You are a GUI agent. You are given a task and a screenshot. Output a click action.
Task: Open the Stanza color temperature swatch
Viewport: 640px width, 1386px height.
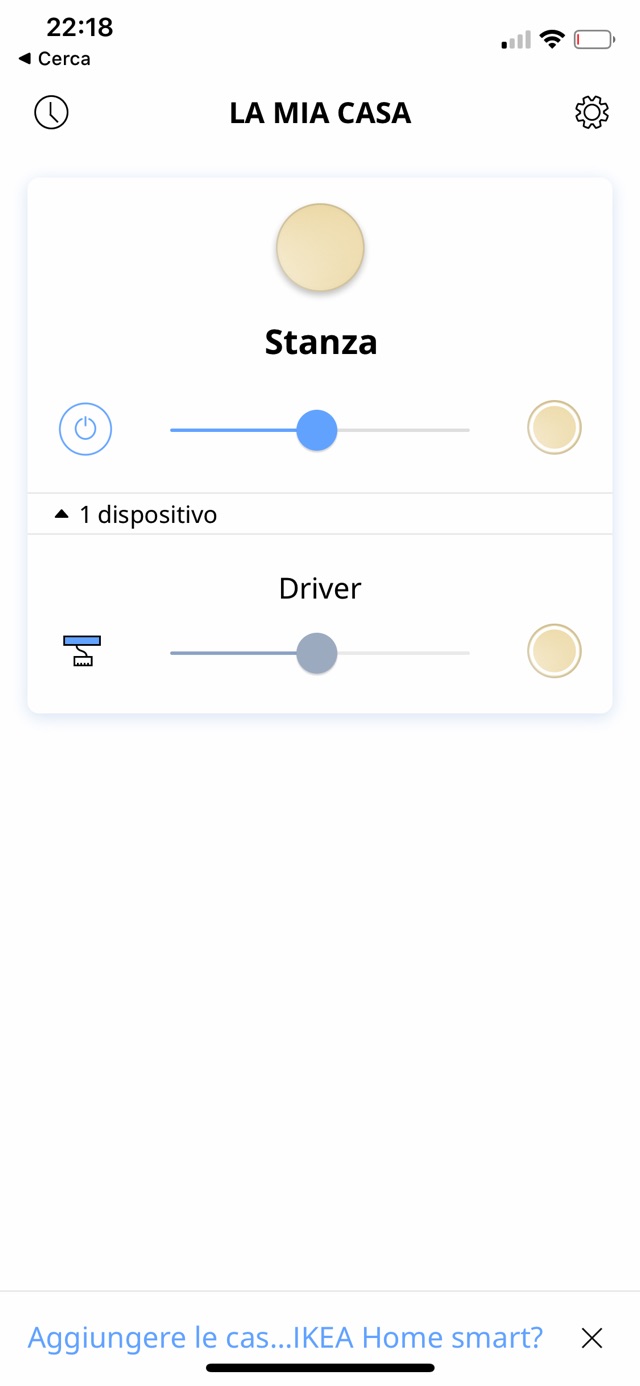coord(554,429)
